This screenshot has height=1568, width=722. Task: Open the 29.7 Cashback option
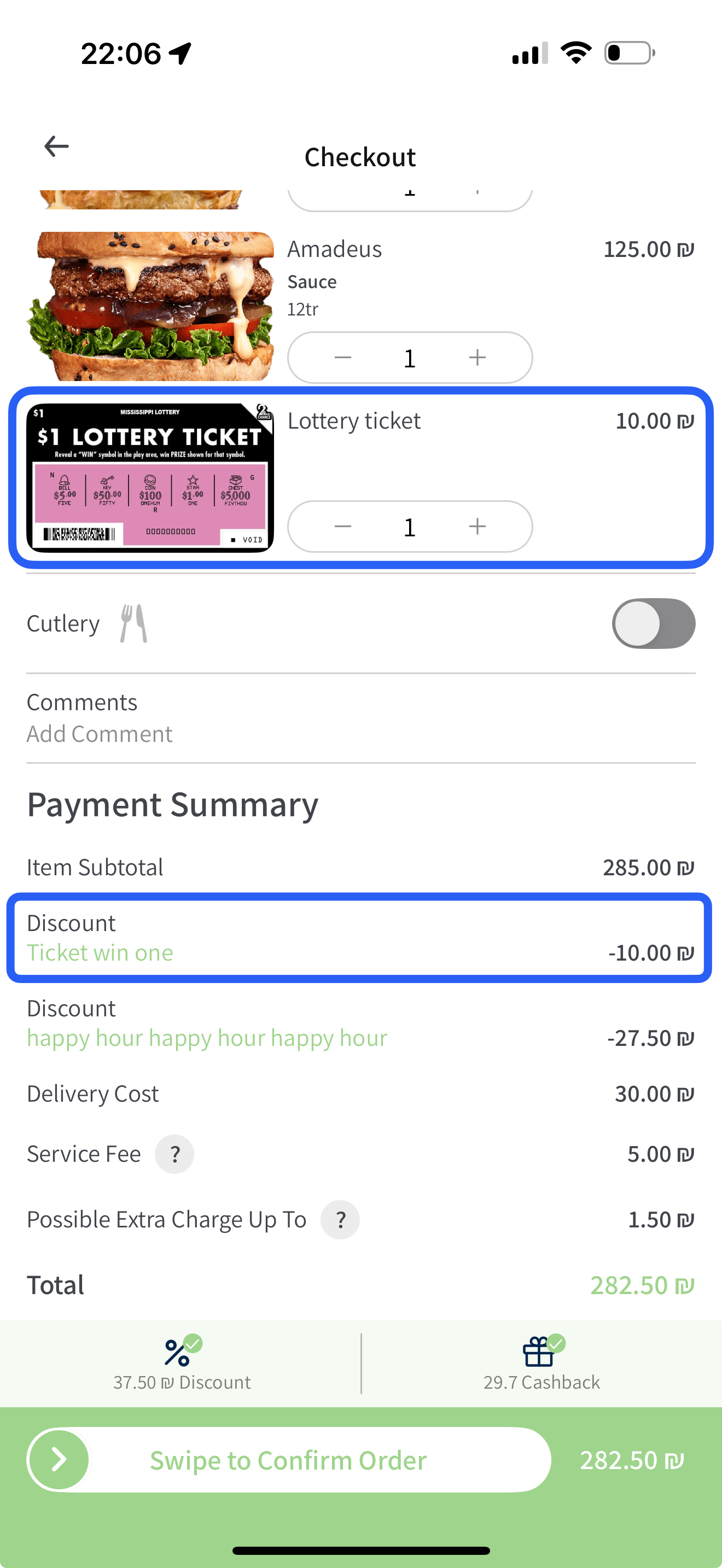[x=541, y=1364]
